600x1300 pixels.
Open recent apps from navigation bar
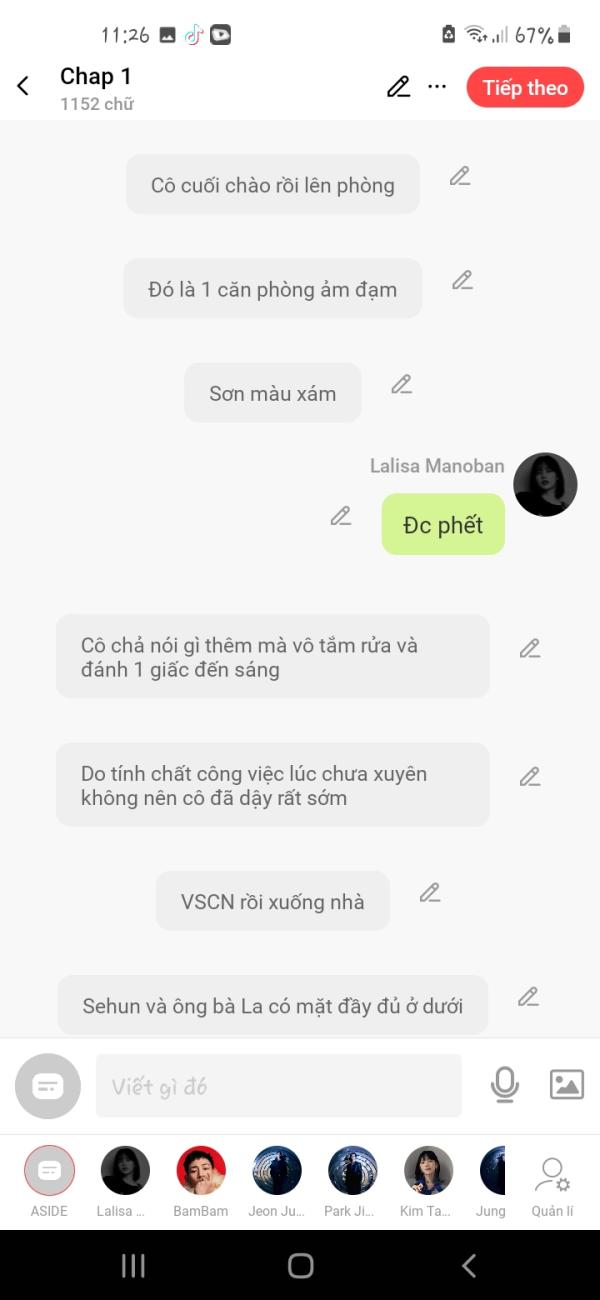133,1266
